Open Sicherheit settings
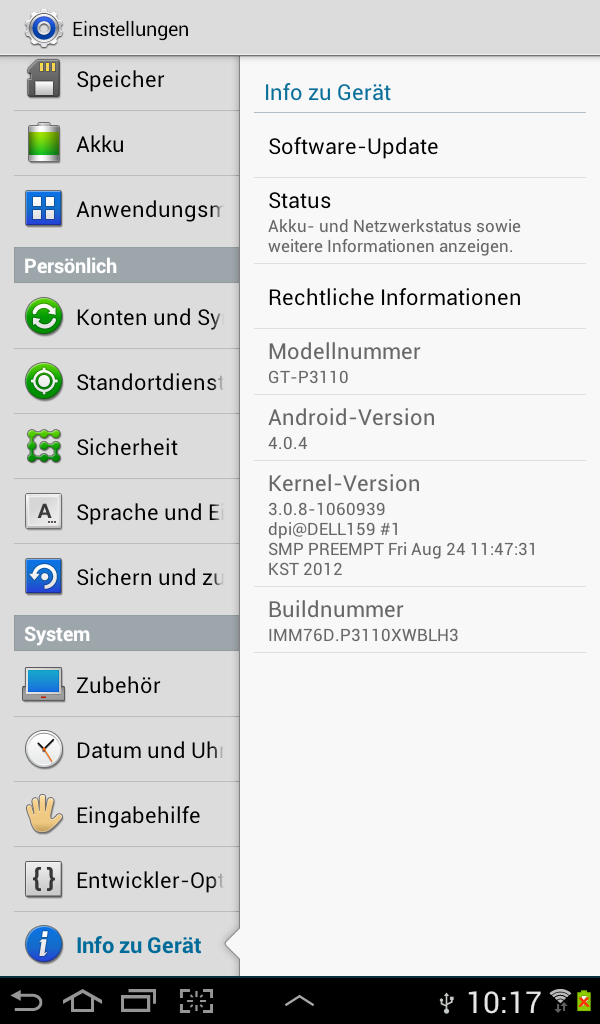This screenshot has width=600, height=1024. pyautogui.click(x=127, y=447)
